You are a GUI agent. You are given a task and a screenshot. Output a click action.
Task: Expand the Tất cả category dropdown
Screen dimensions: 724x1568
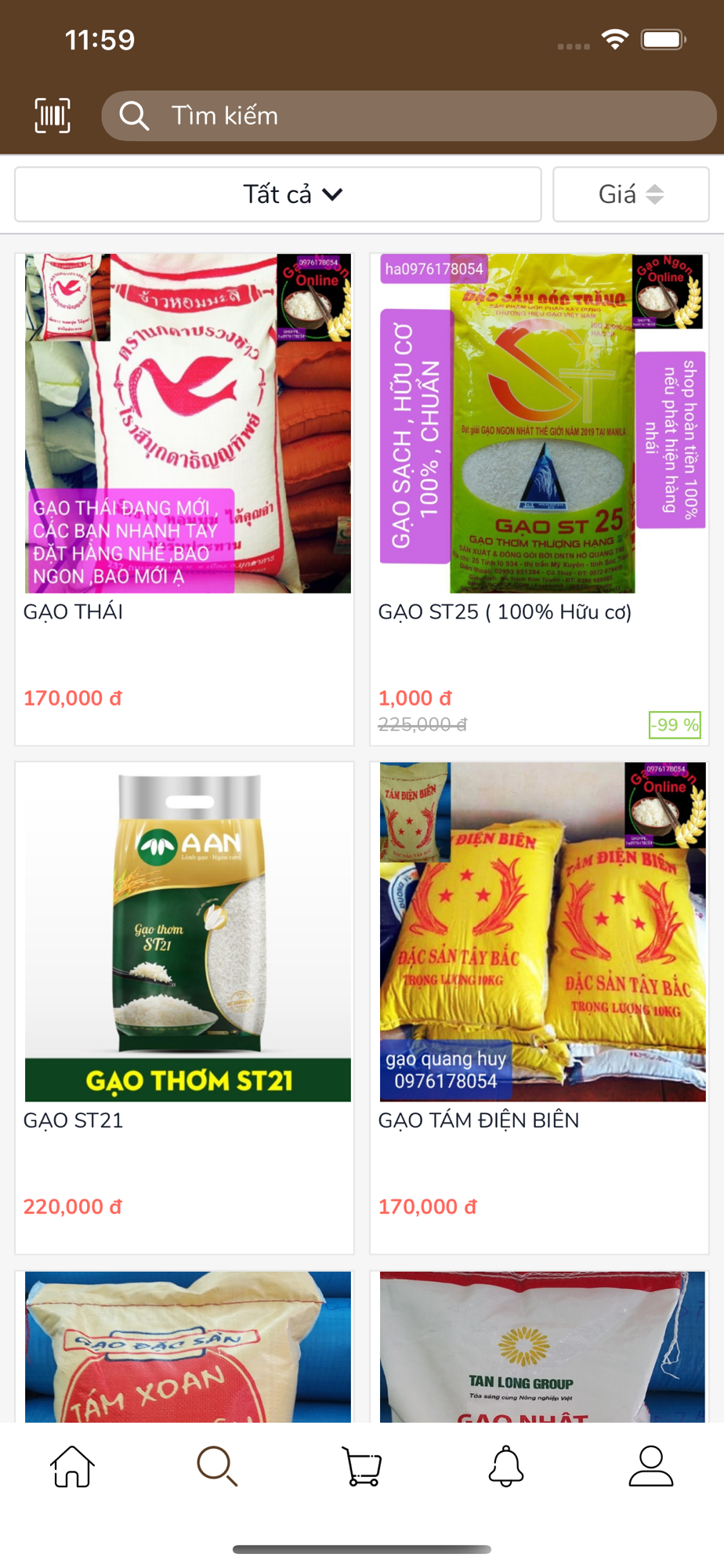278,194
